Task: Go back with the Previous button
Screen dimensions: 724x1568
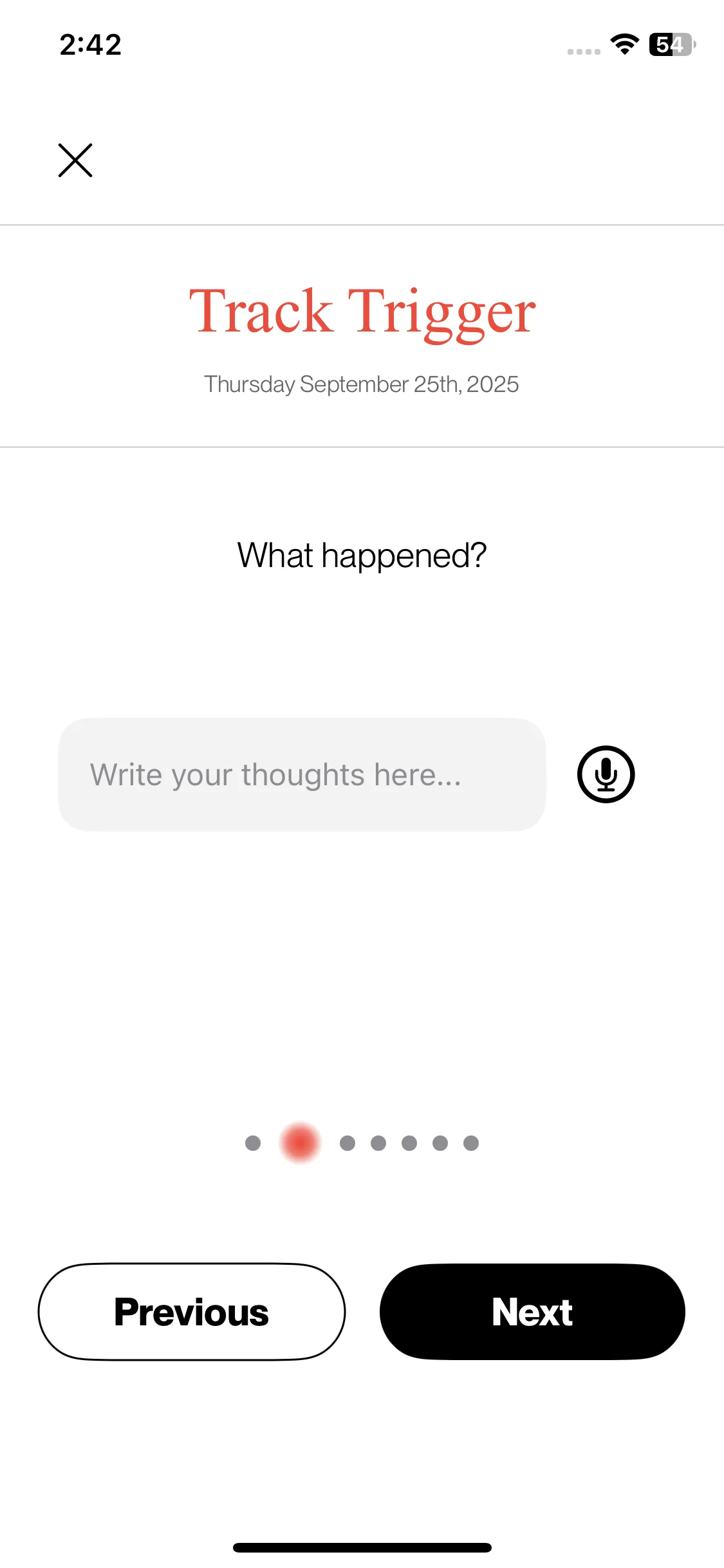Action: pyautogui.click(x=191, y=1312)
